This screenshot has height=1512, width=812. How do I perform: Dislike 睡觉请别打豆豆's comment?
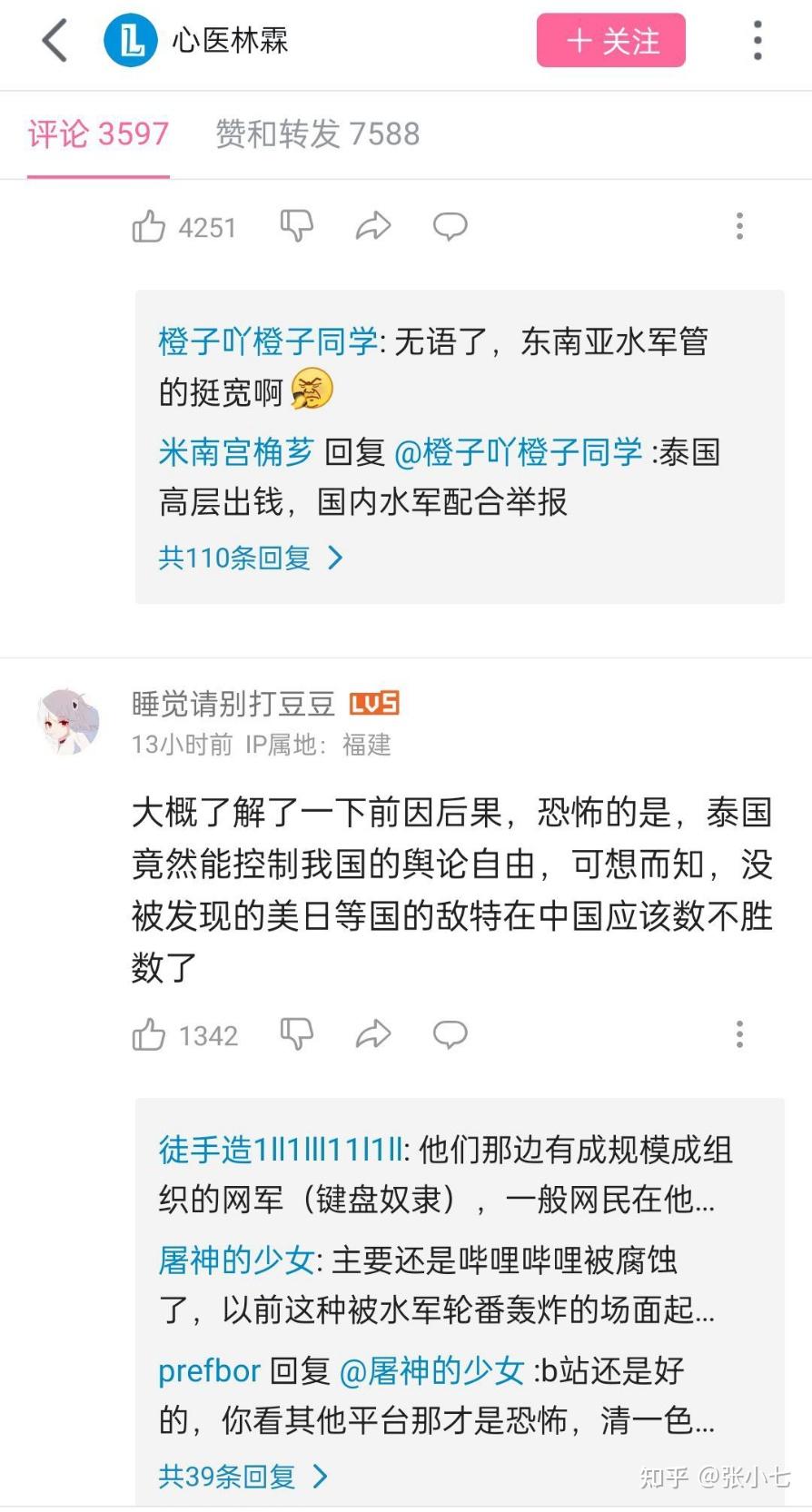pyautogui.click(x=297, y=1034)
